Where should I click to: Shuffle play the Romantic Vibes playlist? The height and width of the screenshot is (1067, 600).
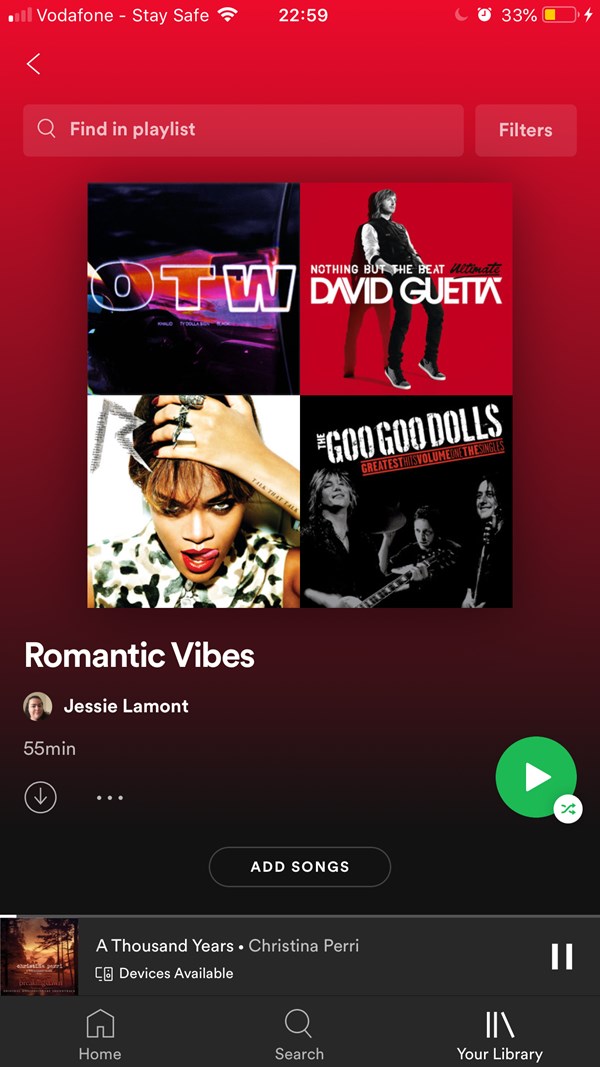click(536, 777)
